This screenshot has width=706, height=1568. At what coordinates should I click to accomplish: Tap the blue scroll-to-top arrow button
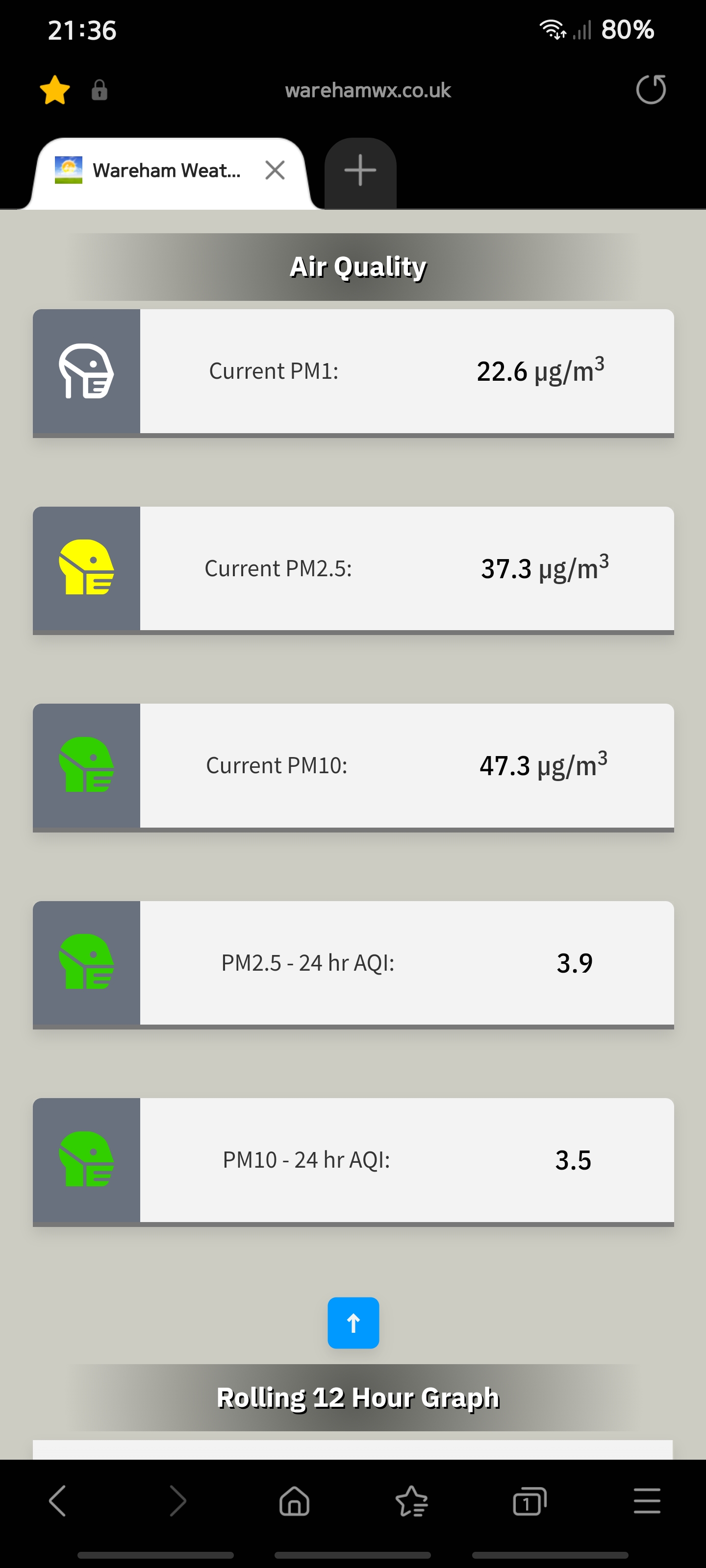[353, 1323]
